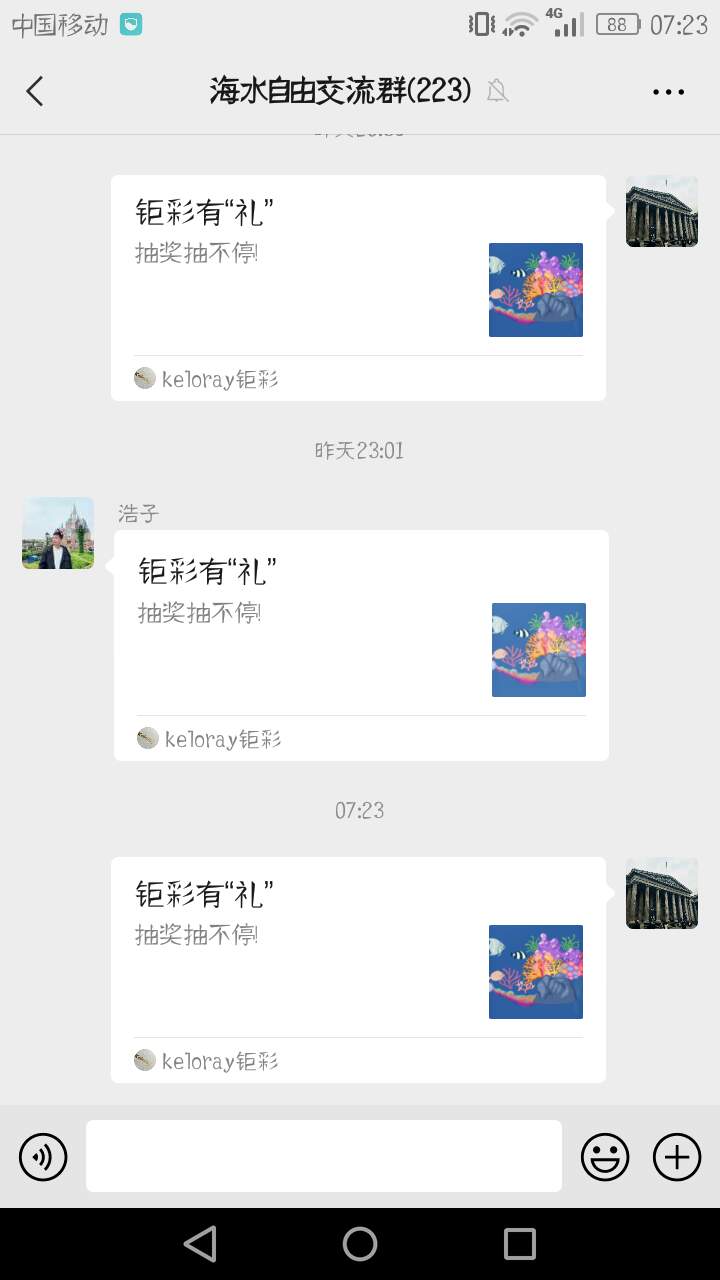Open the plus attachment menu

coord(677,1158)
